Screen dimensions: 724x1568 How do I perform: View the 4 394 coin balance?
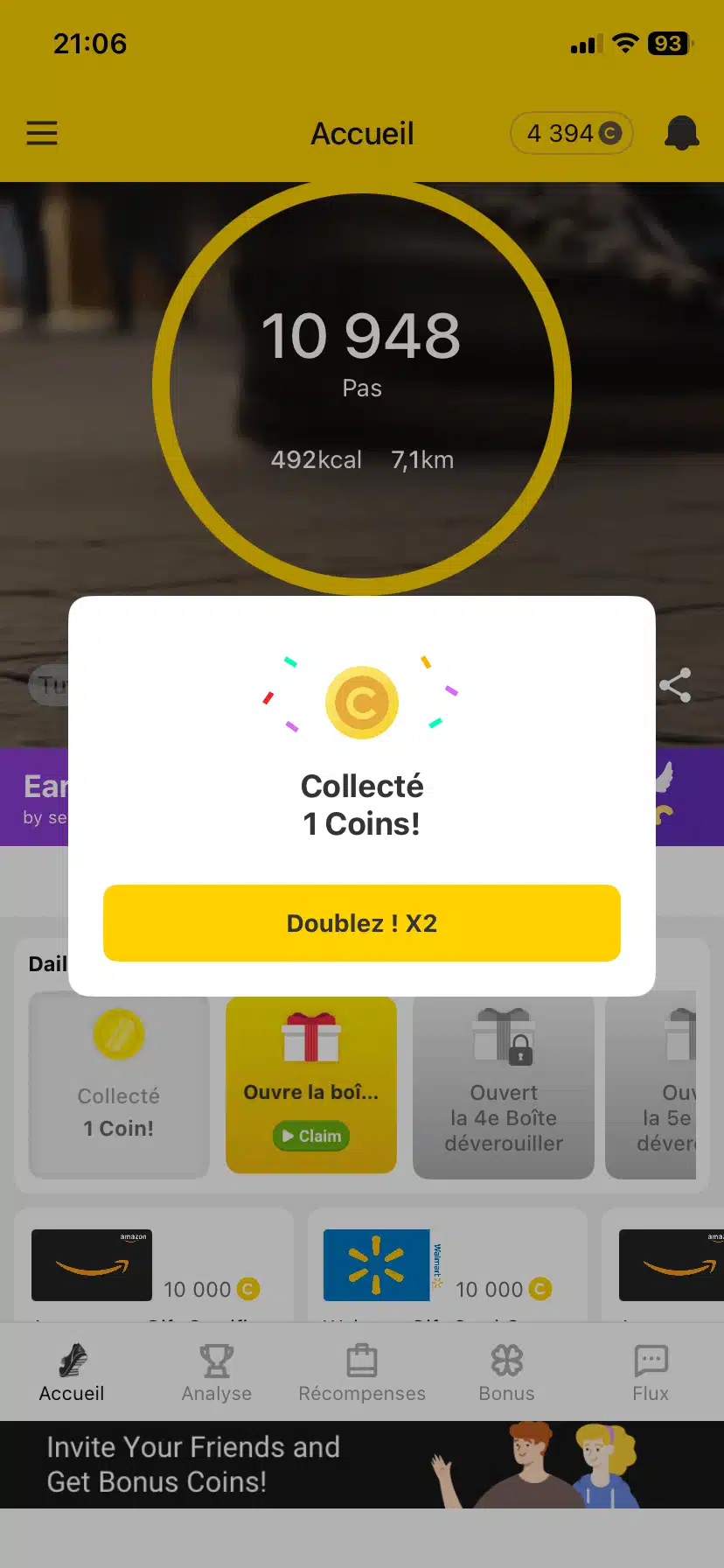click(x=572, y=133)
